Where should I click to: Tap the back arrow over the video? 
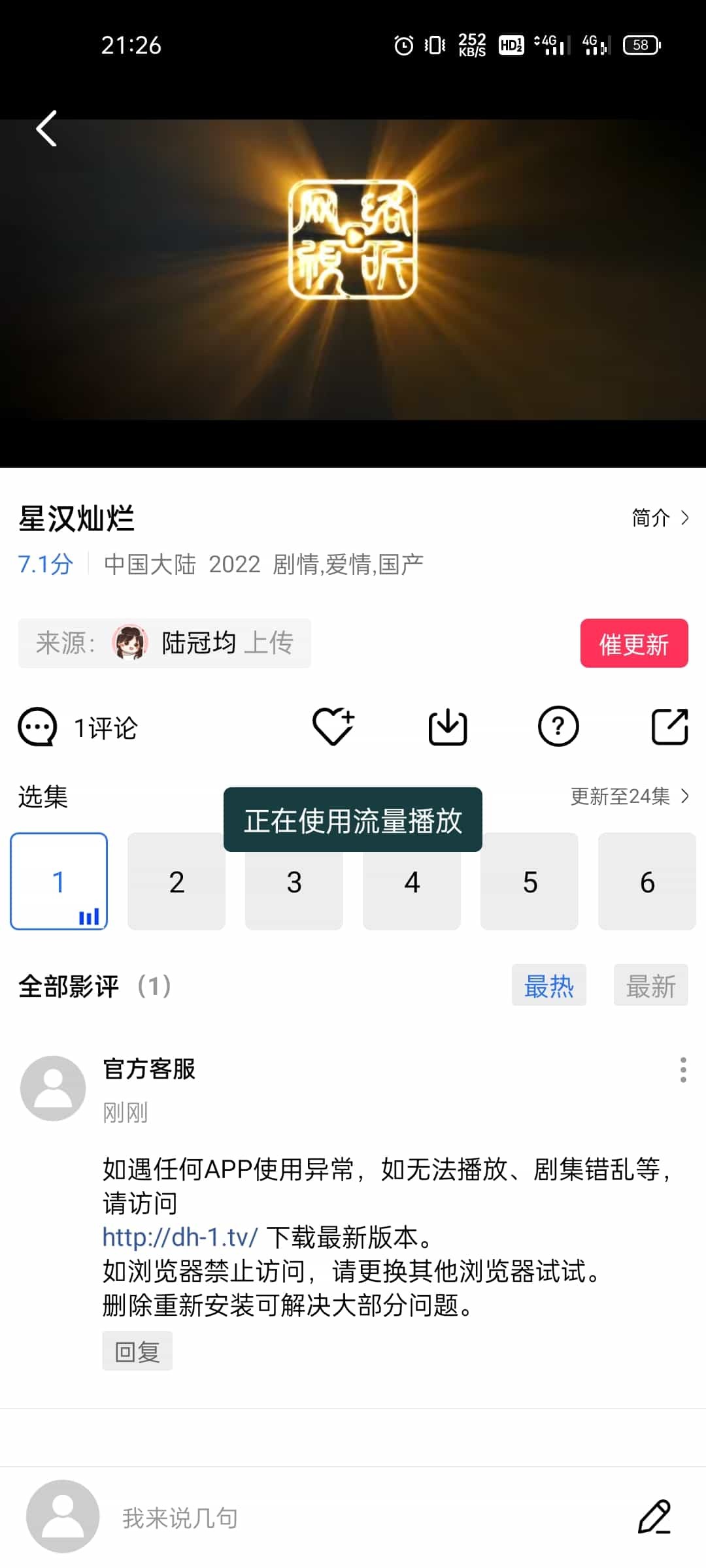tap(46, 129)
